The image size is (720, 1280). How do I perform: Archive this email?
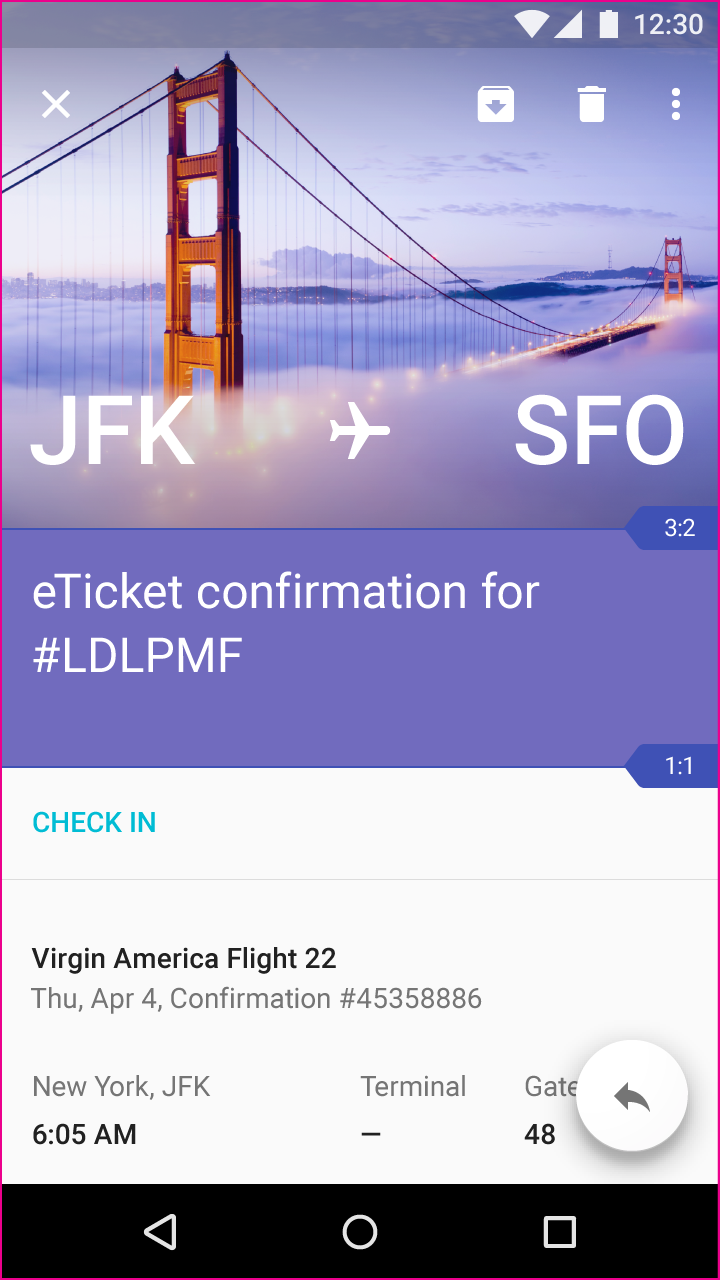coord(496,104)
